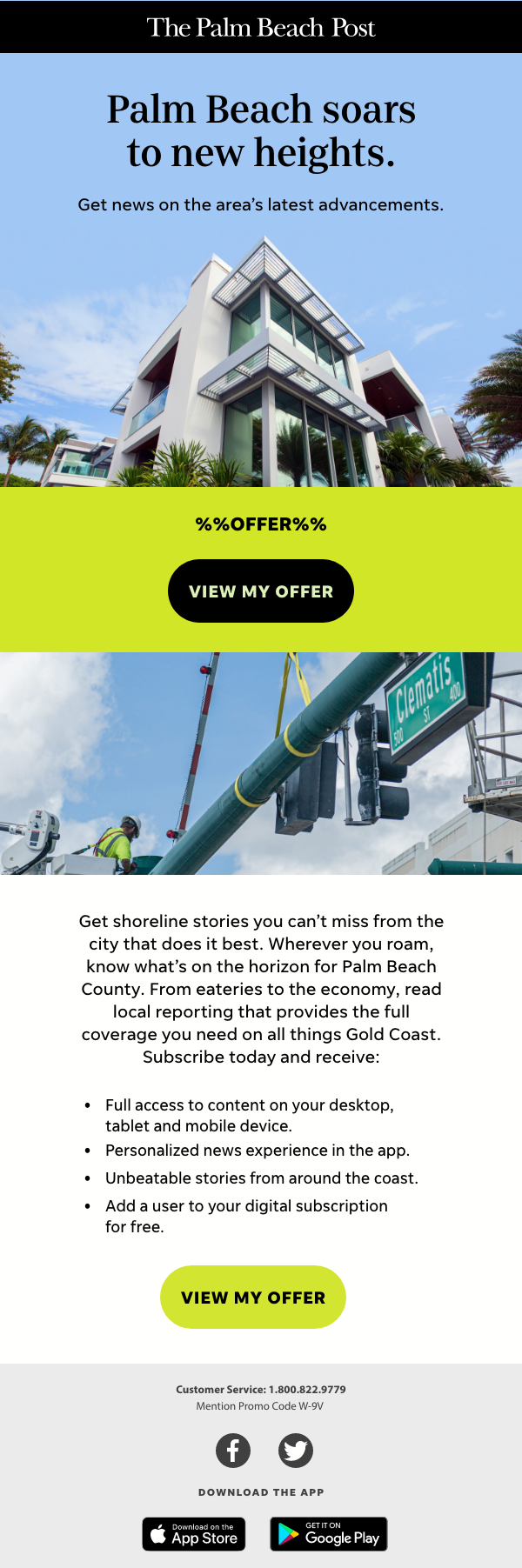Download the app from the App Store
This screenshot has width=522, height=1568.
pyautogui.click(x=194, y=1534)
